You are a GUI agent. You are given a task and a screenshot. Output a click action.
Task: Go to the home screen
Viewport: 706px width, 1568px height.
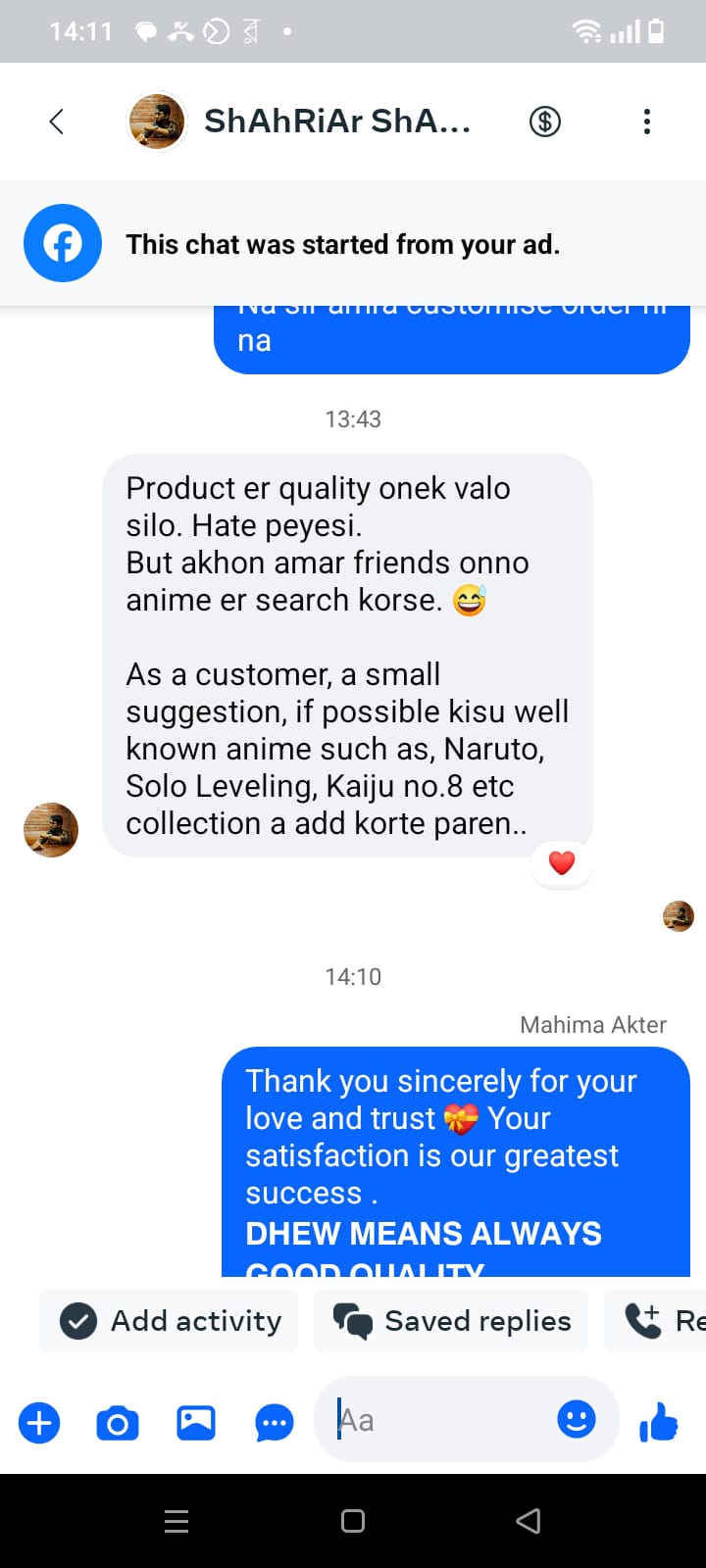pyautogui.click(x=353, y=1521)
